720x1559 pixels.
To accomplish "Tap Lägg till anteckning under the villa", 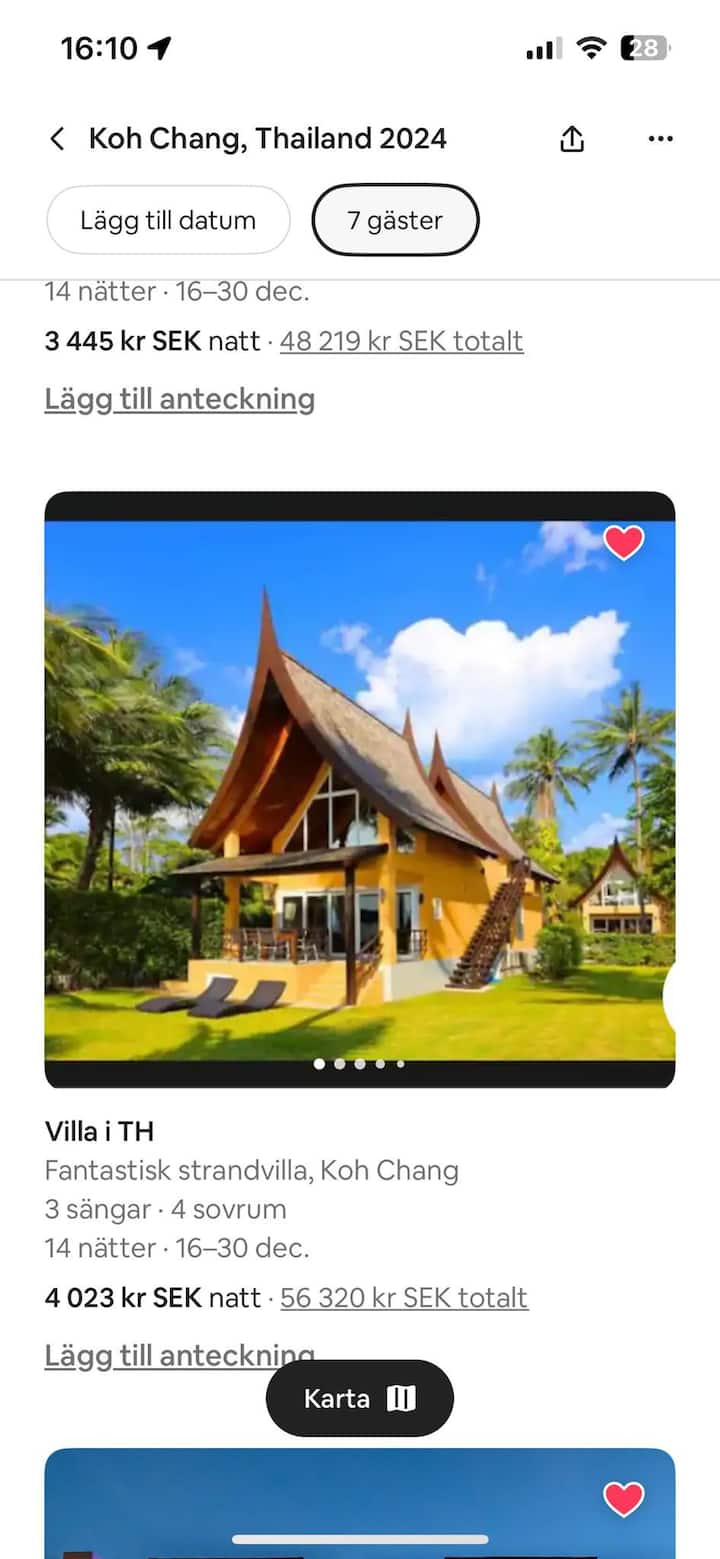I will click(180, 1356).
